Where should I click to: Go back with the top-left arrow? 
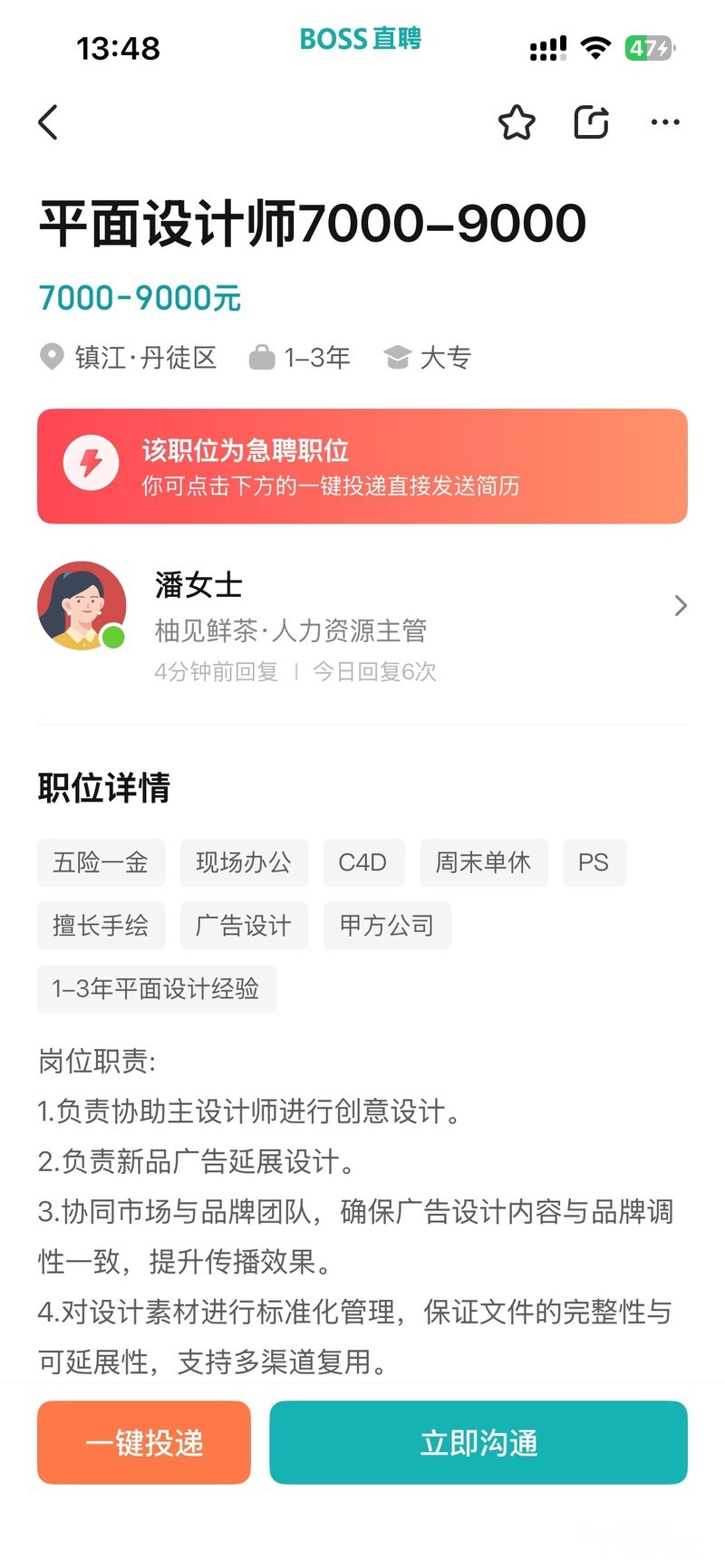tap(49, 122)
